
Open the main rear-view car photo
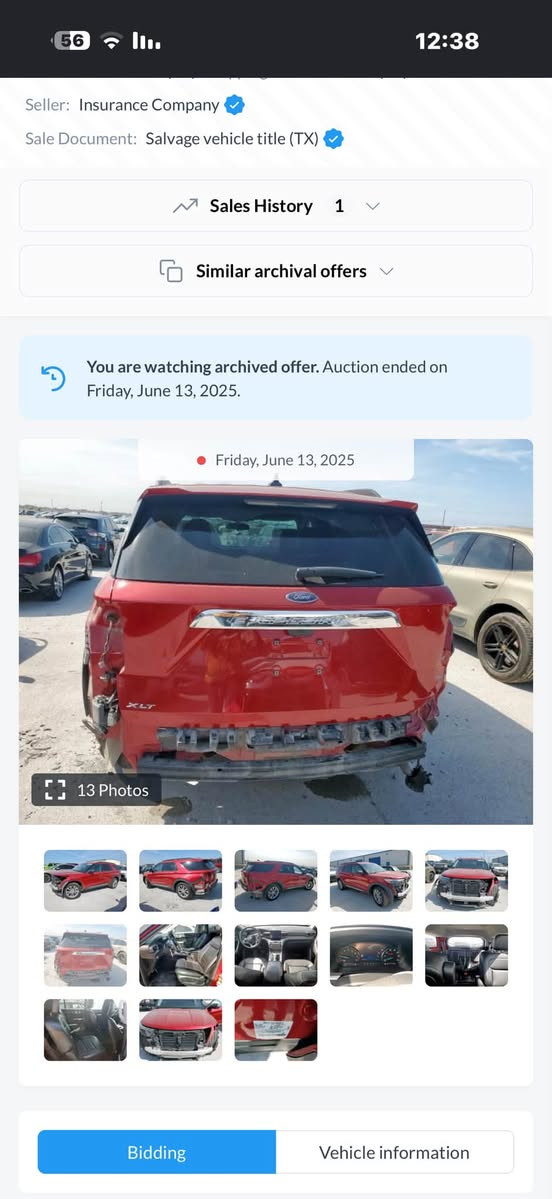point(275,632)
